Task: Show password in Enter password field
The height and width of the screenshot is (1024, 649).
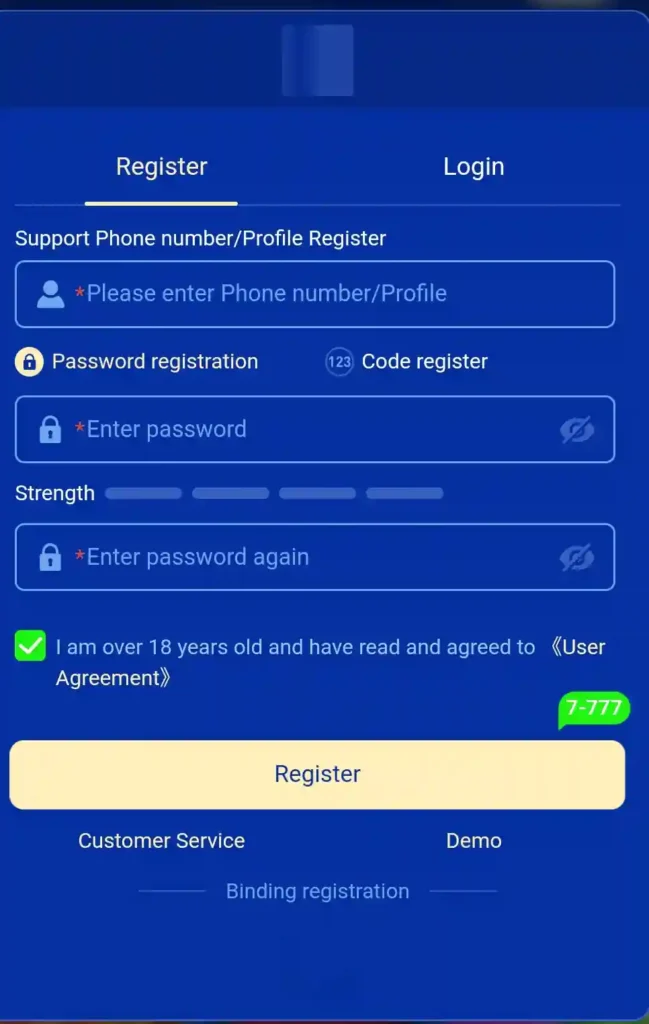Action: click(577, 430)
